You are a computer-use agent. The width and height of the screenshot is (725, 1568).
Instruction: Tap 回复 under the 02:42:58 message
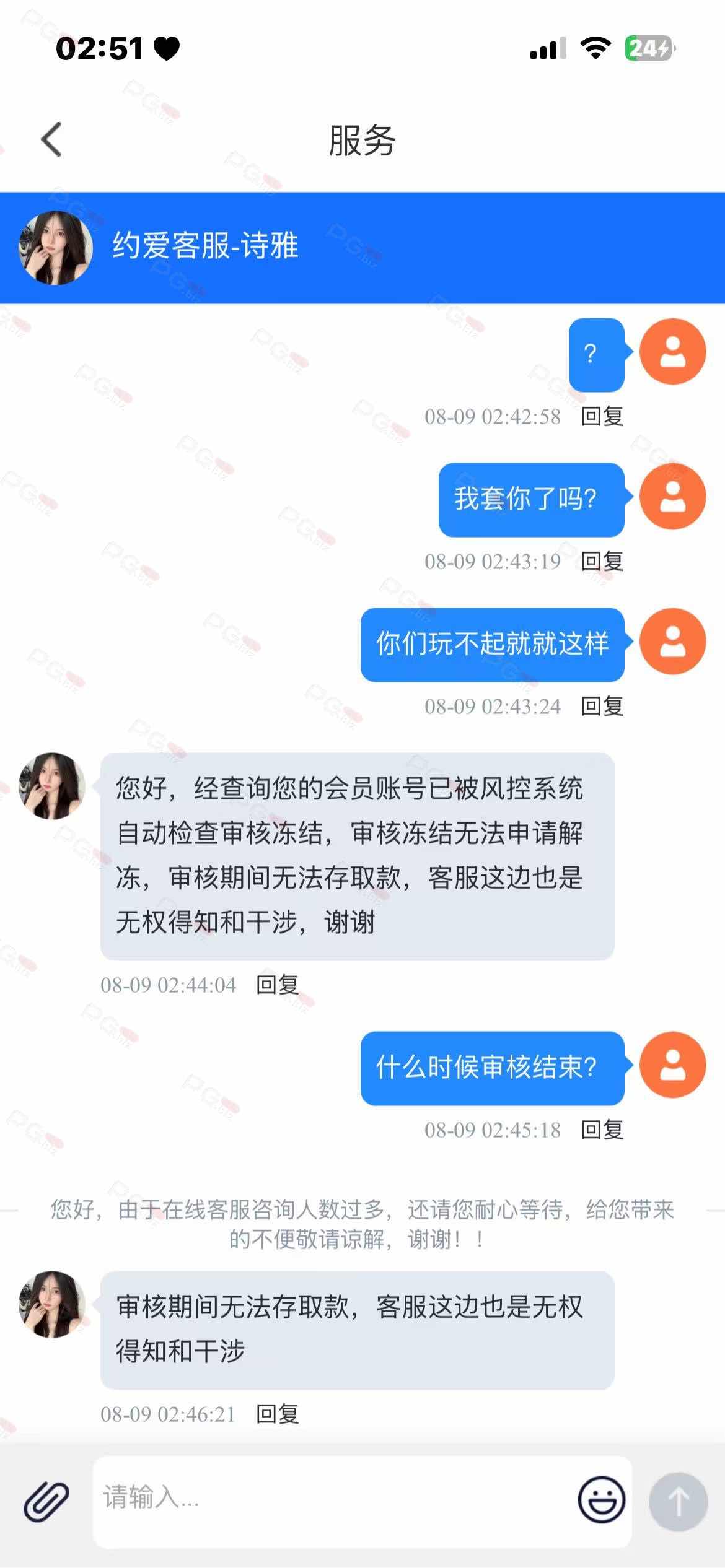click(602, 417)
